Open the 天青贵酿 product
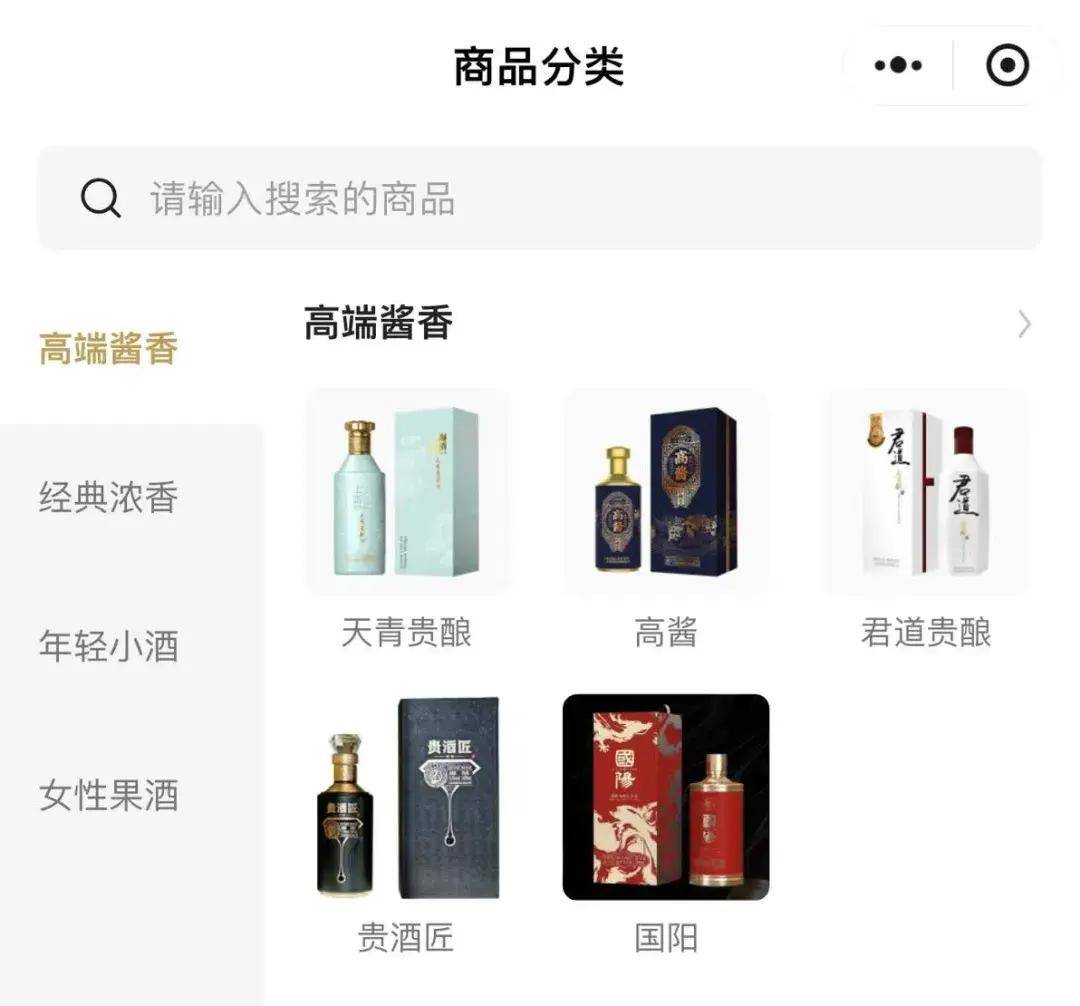This screenshot has width=1080, height=1006. (x=406, y=493)
